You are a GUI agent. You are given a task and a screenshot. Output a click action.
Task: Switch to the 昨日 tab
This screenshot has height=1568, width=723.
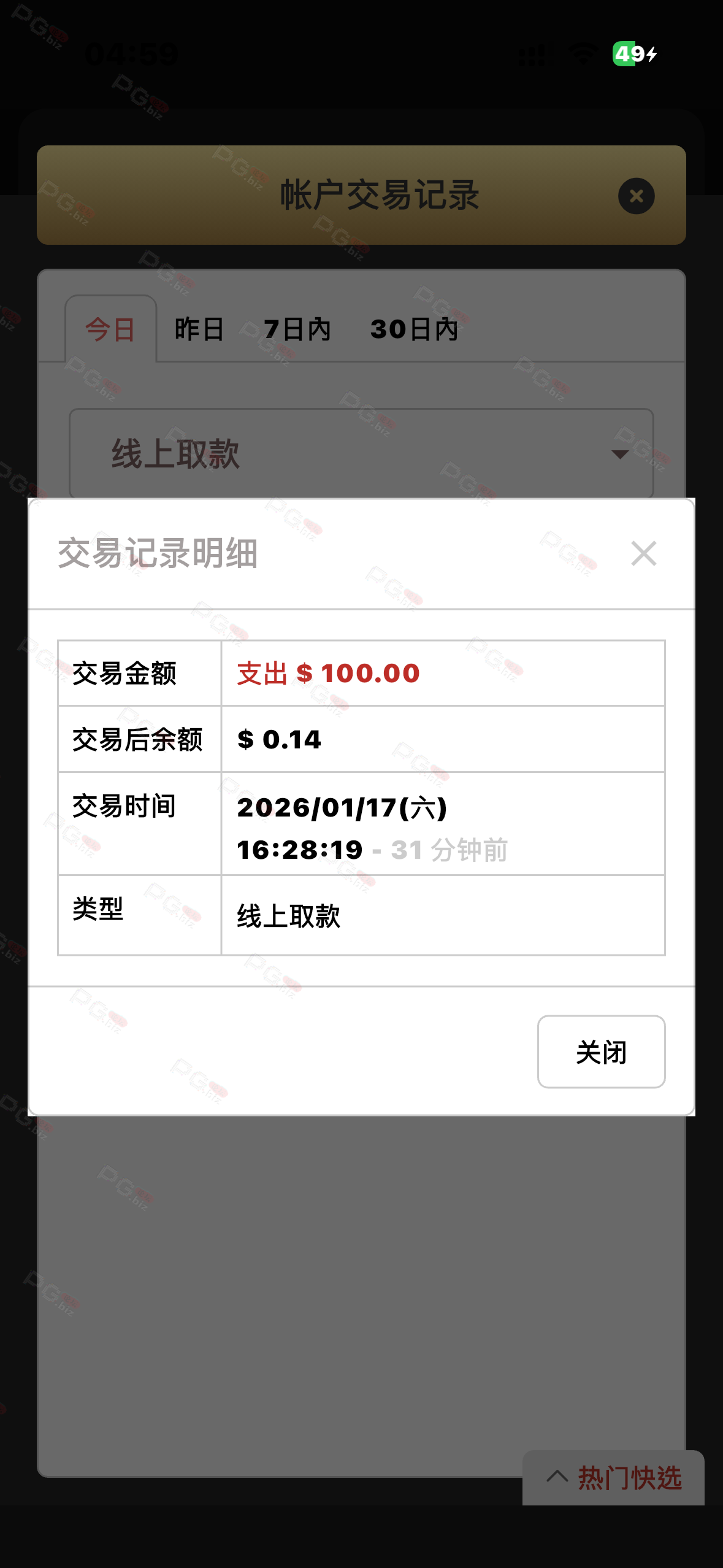[x=199, y=329]
